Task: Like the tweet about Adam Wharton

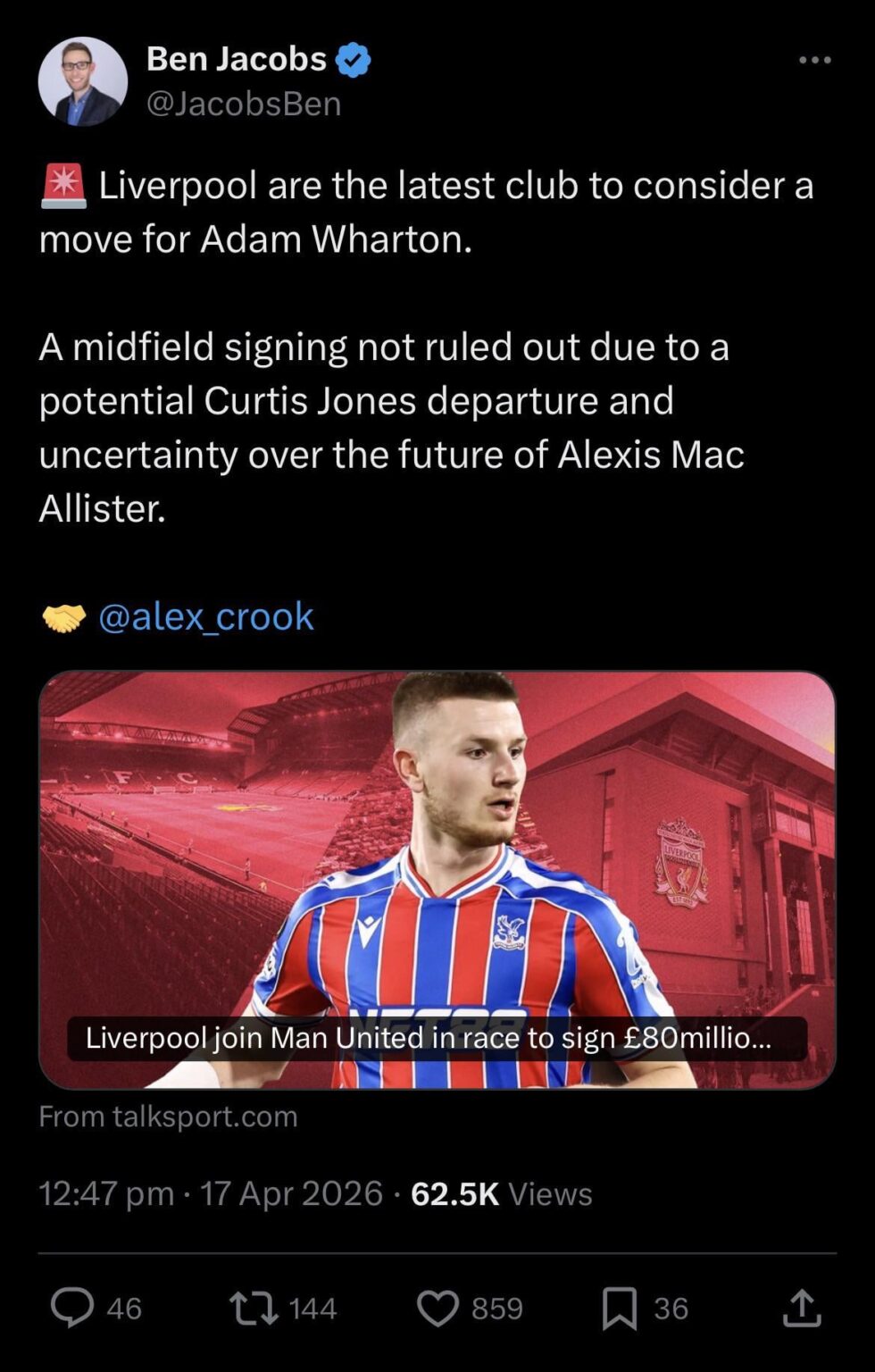Action: [439, 1308]
